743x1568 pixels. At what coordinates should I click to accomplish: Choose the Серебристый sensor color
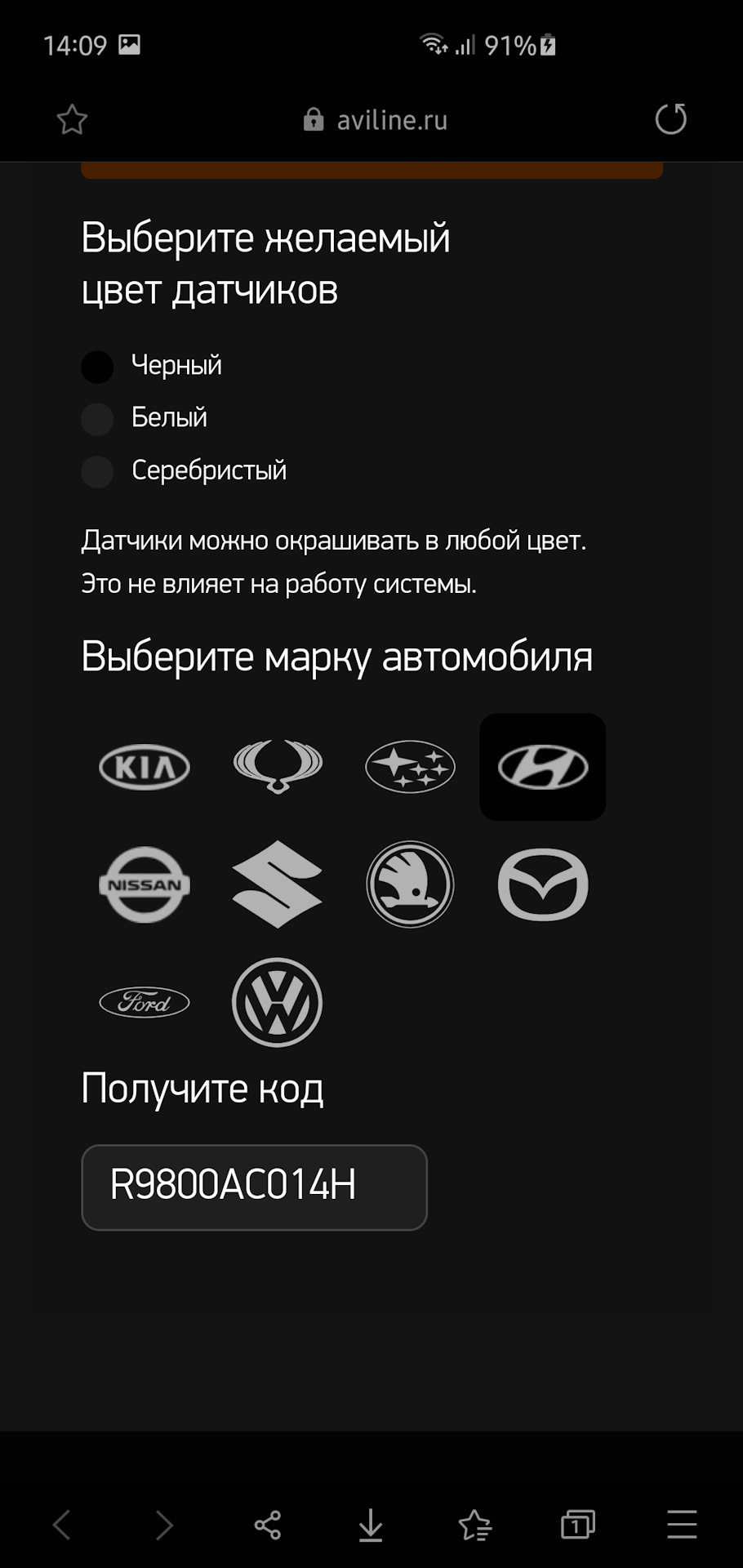pos(97,472)
